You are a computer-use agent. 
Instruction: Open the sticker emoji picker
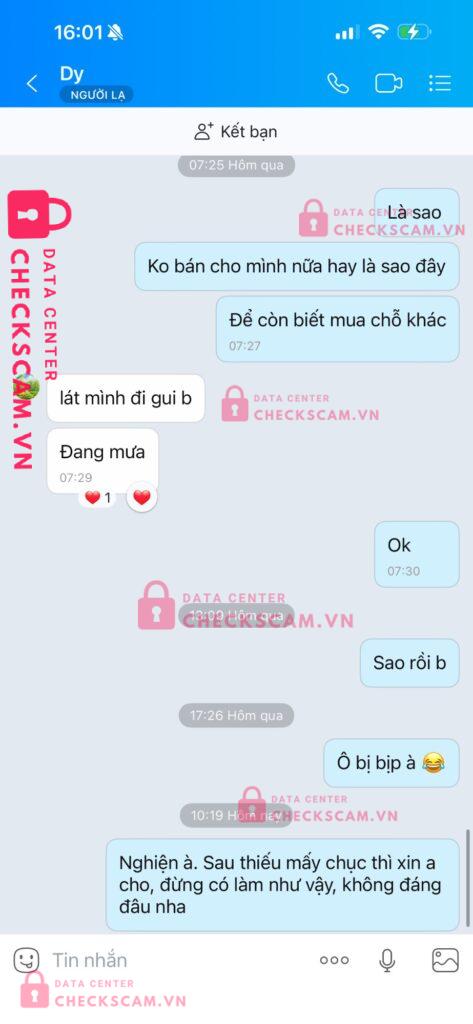pyautogui.click(x=26, y=960)
